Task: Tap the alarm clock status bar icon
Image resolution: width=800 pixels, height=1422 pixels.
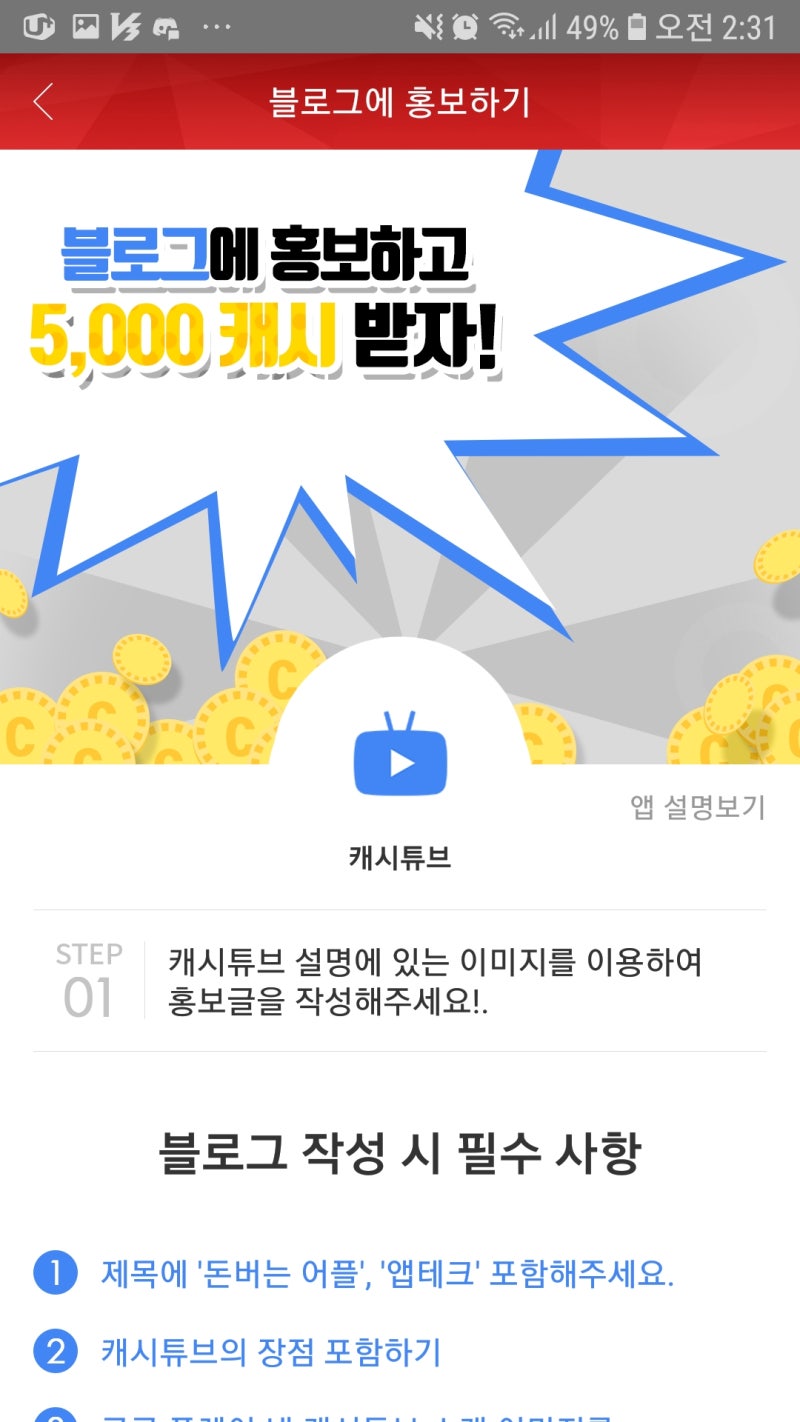Action: tap(463, 27)
